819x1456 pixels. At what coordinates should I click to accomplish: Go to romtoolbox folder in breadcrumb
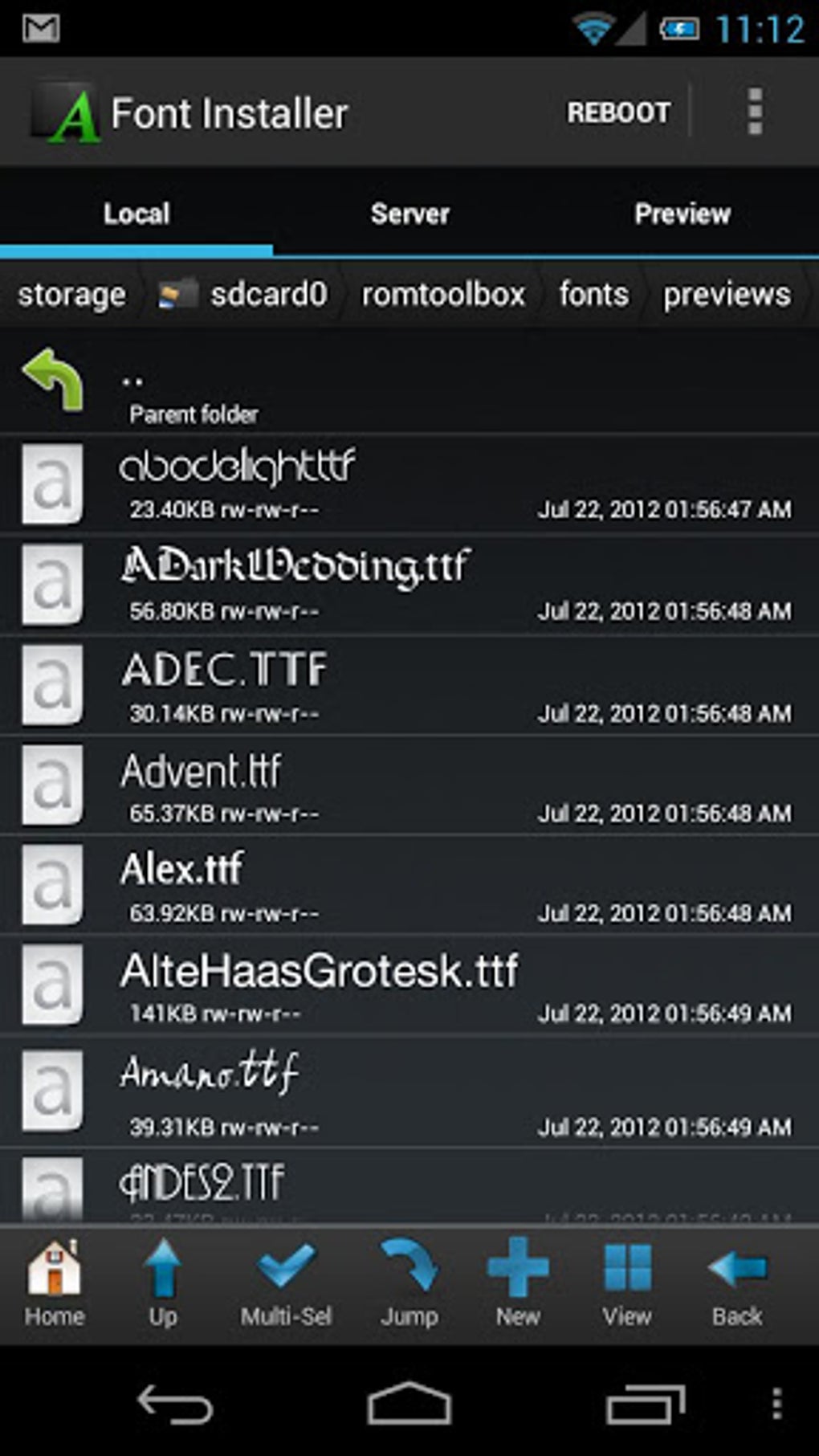(x=443, y=295)
